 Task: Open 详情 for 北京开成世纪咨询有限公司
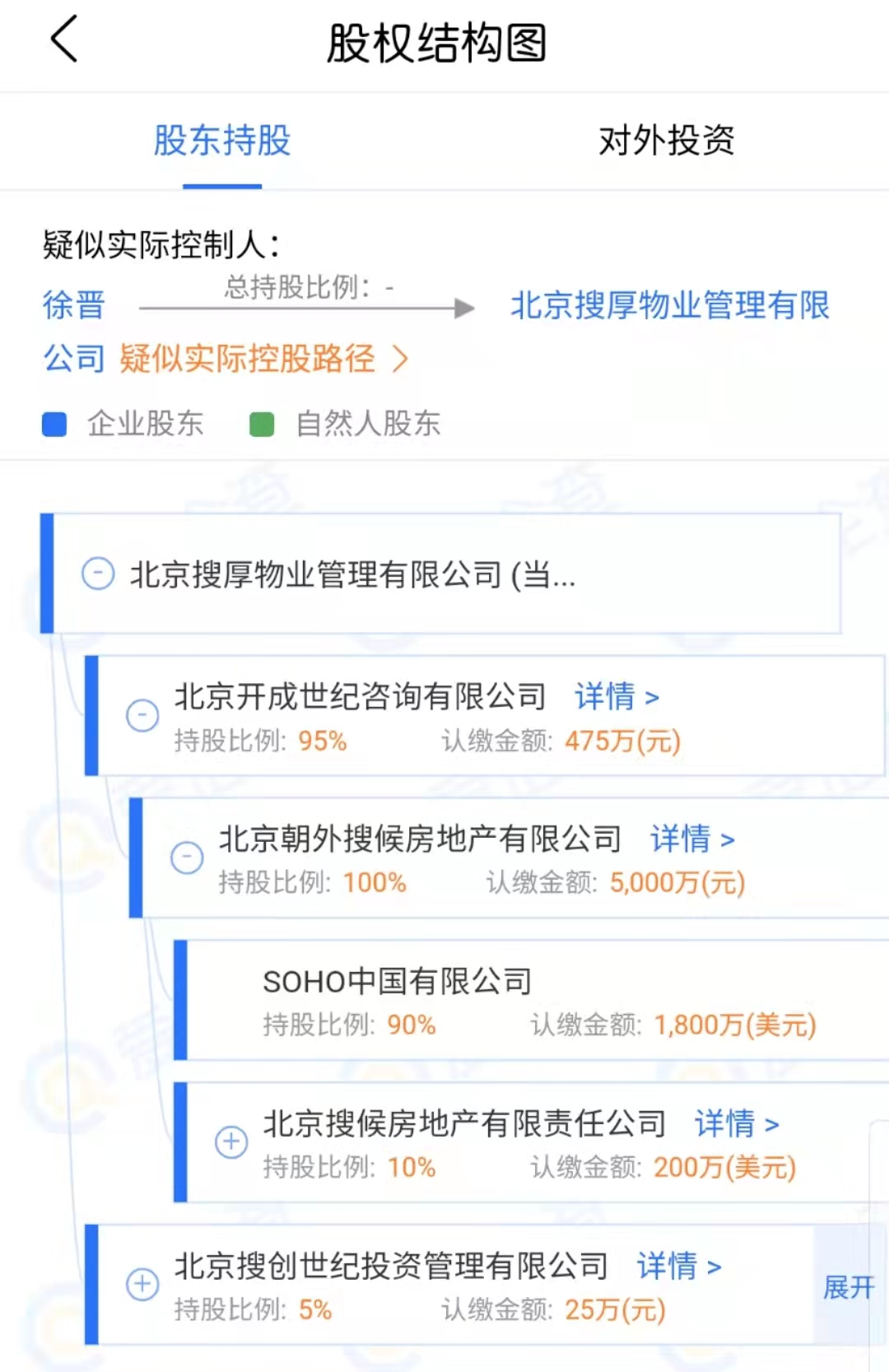(x=617, y=697)
